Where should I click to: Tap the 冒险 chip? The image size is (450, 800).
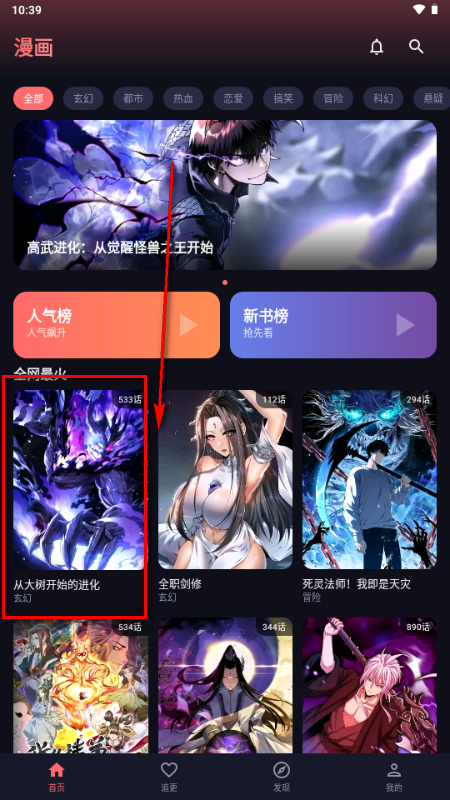click(333, 98)
